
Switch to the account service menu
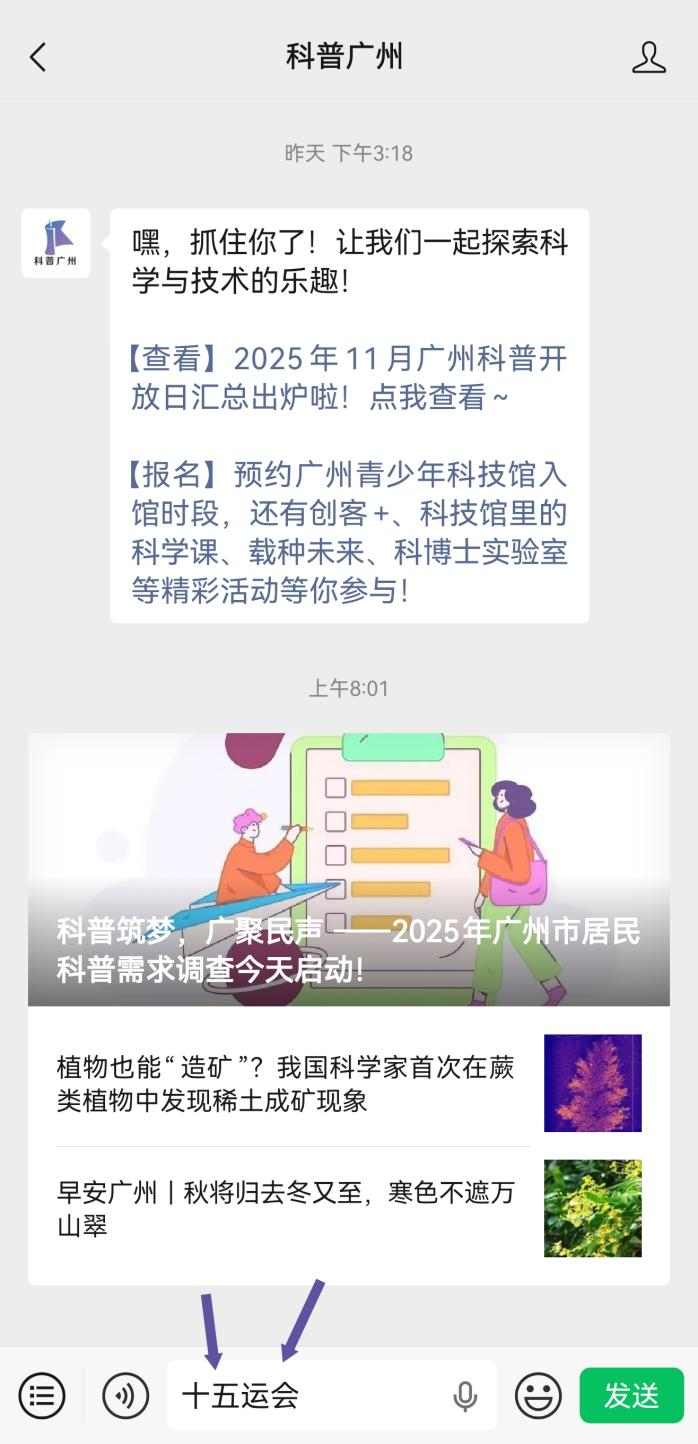coord(42,1395)
